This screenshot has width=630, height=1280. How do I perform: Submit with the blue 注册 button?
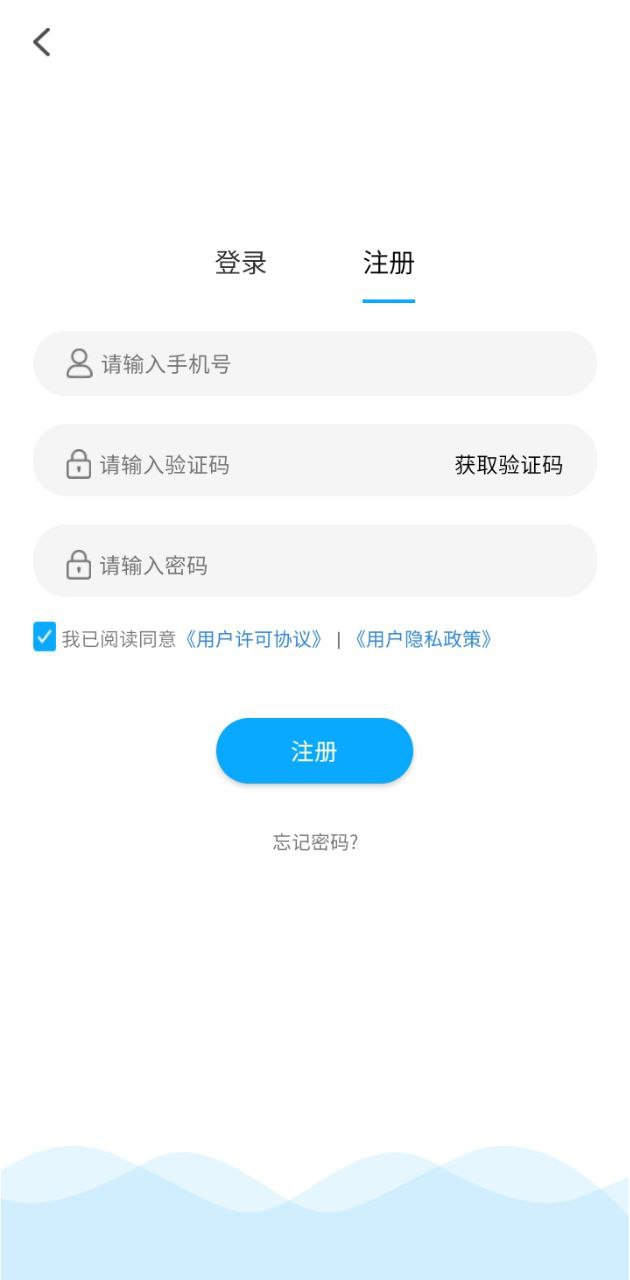tap(314, 751)
